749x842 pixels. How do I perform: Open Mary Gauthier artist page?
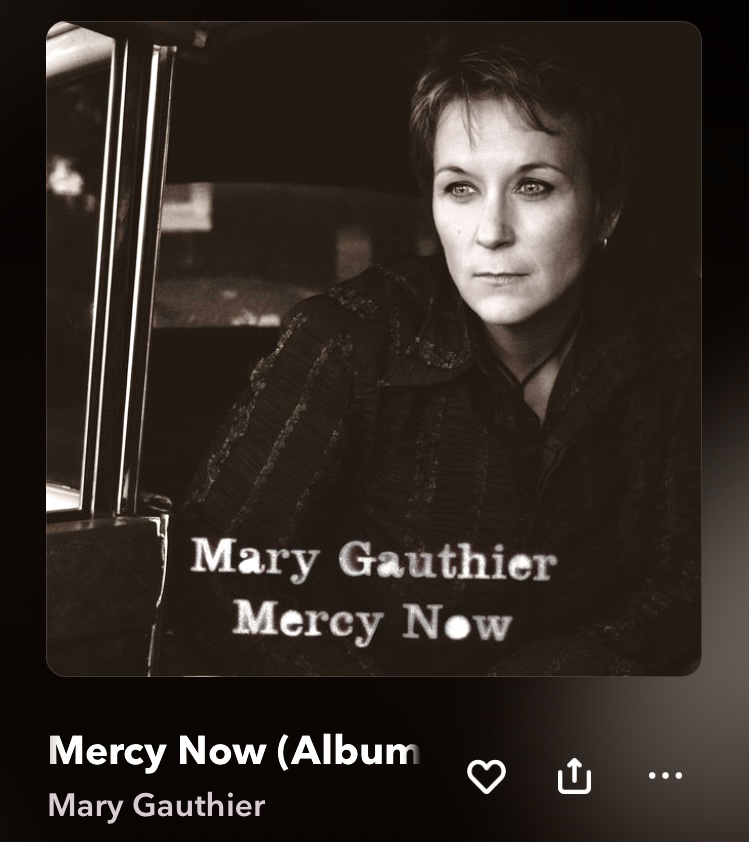(x=157, y=805)
